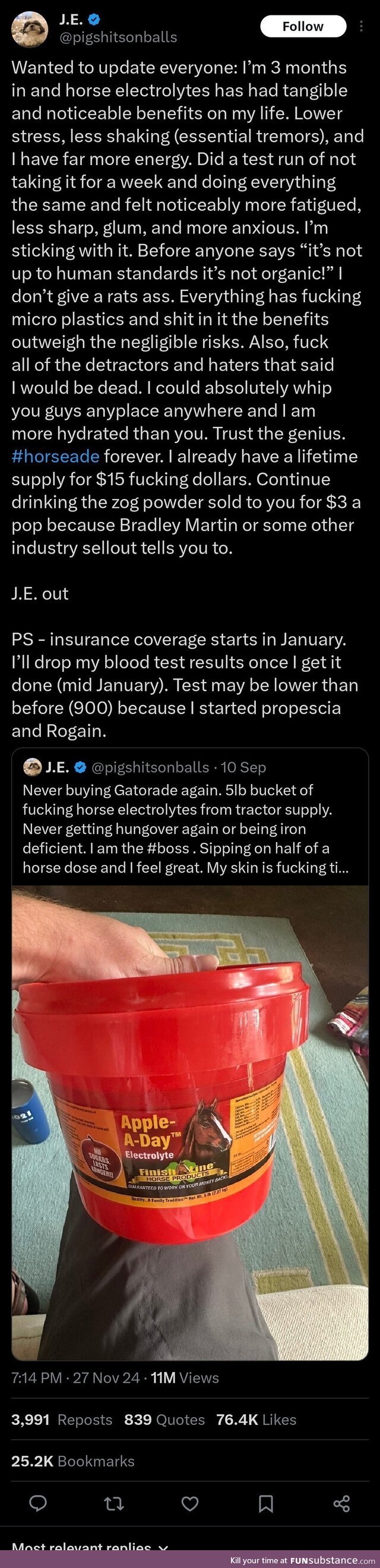This screenshot has width=380, height=1568.
Task: View the 76.4K Likes
Action: (x=256, y=1420)
